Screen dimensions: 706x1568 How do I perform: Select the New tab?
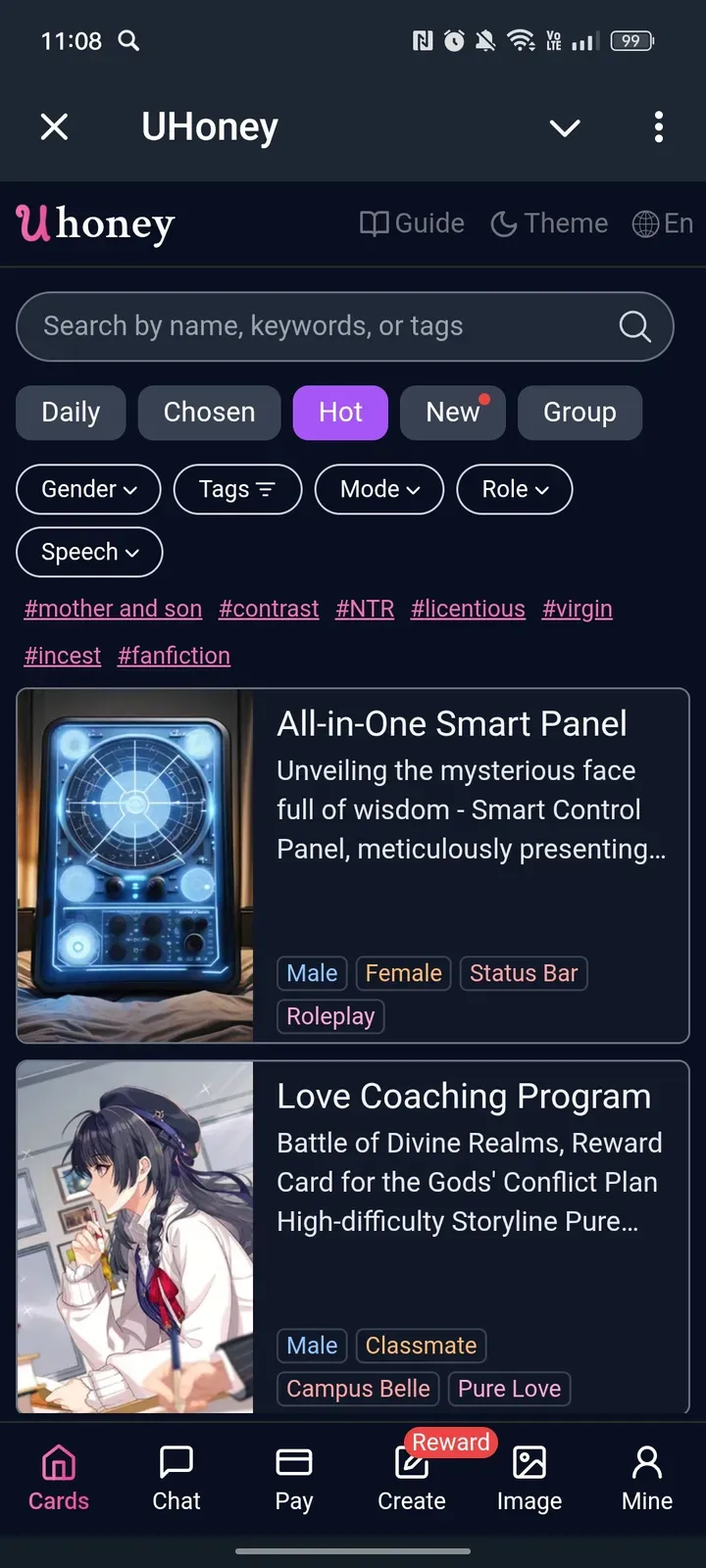click(452, 413)
